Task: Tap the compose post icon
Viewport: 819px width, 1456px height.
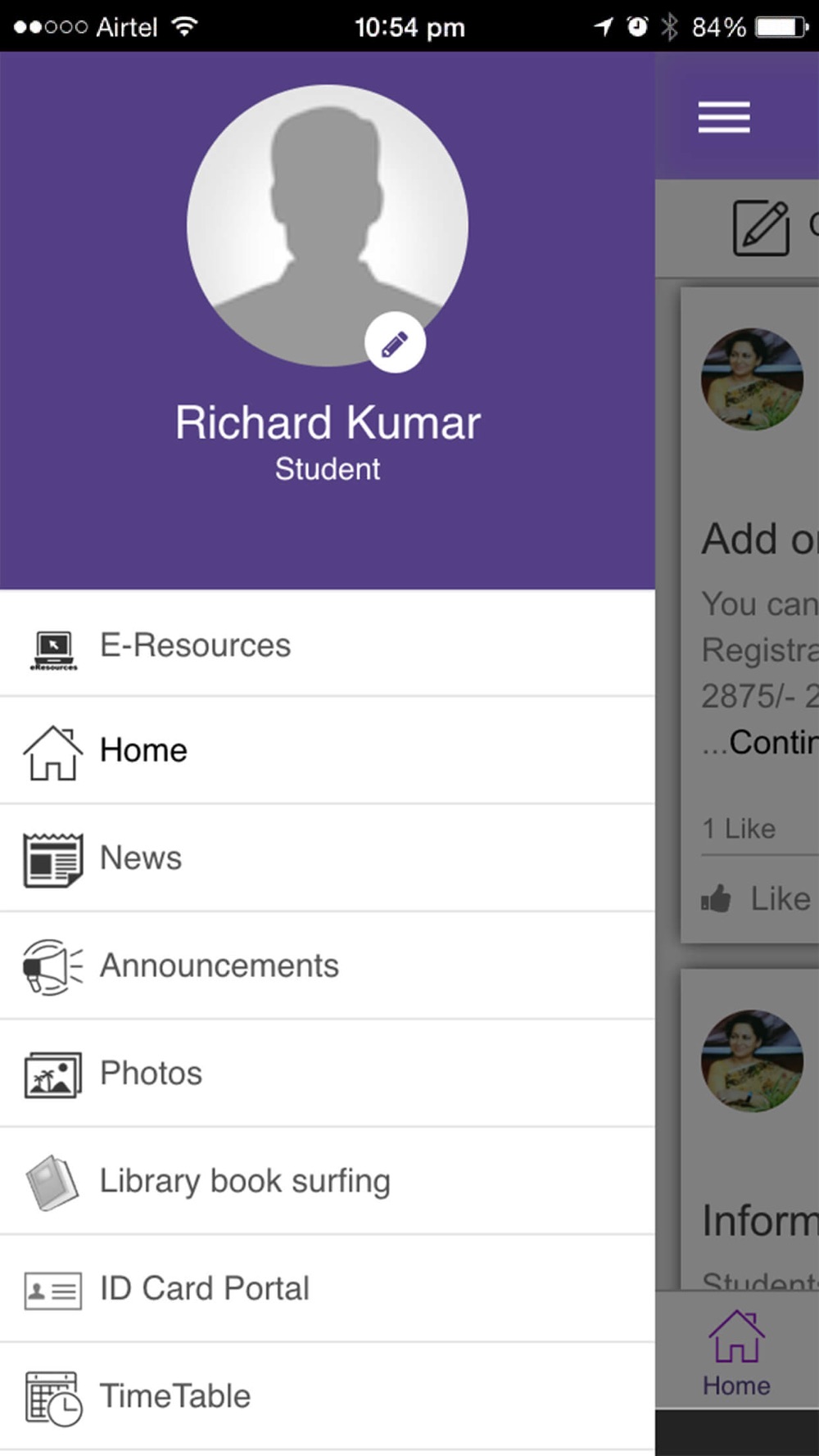Action: point(762,228)
